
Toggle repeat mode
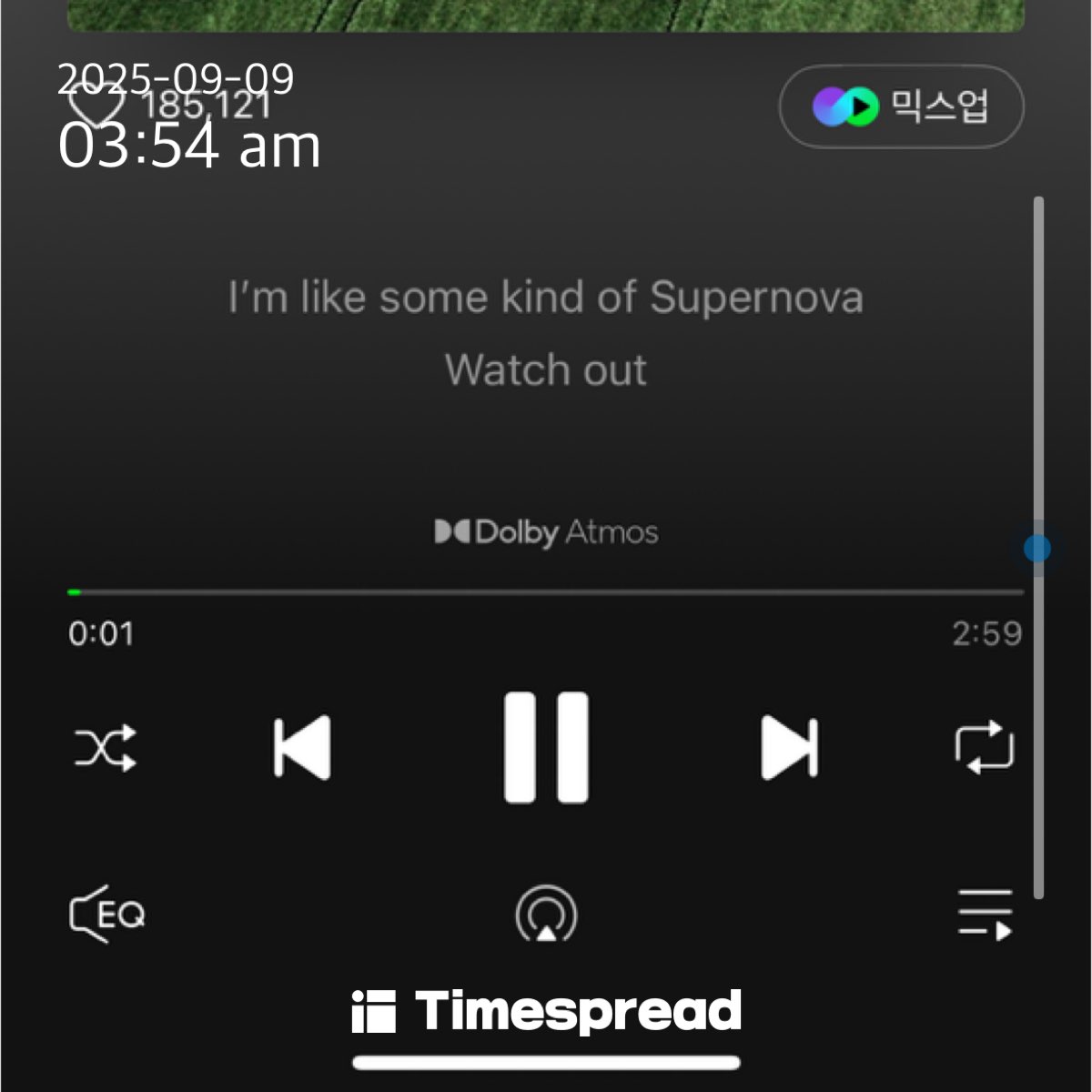pos(985,748)
